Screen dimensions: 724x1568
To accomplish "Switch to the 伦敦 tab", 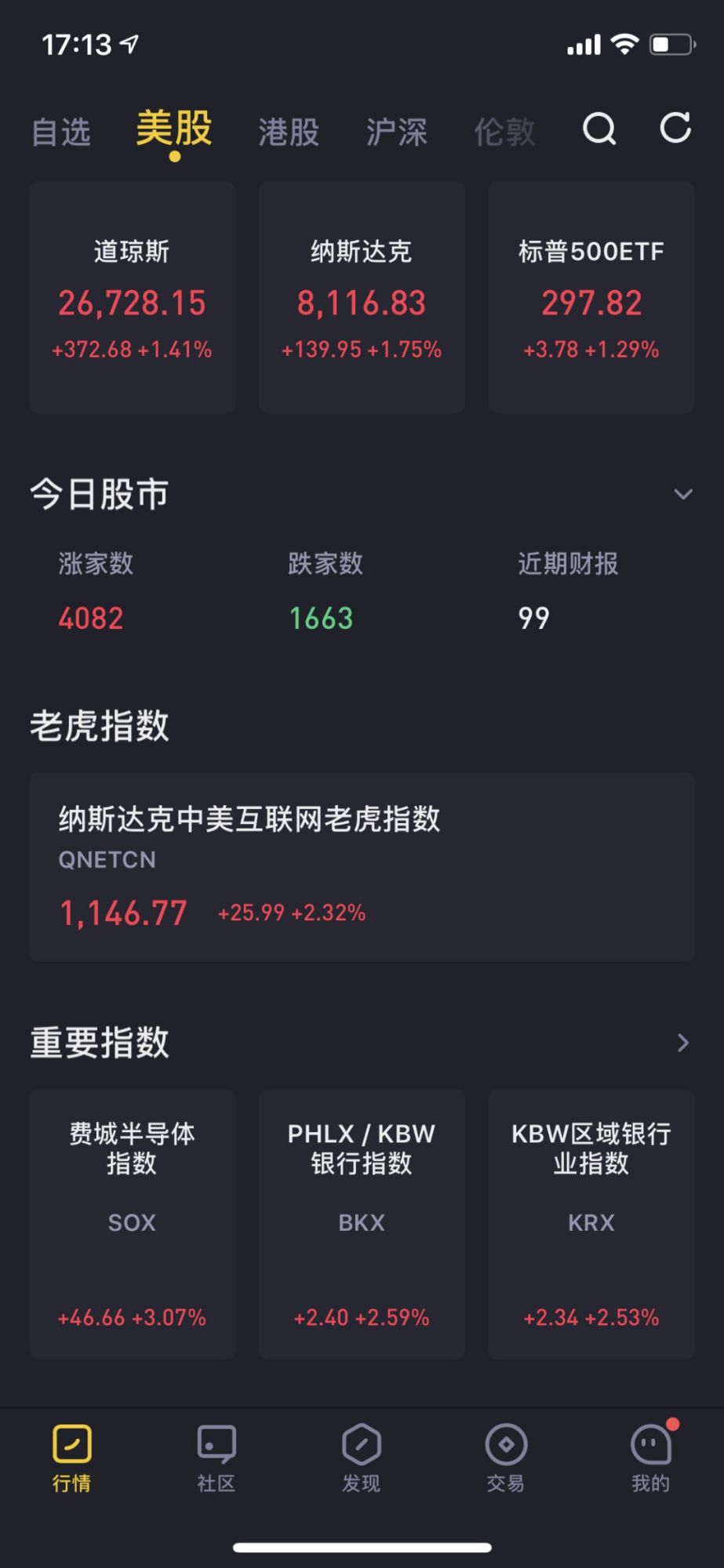I will click(x=505, y=132).
